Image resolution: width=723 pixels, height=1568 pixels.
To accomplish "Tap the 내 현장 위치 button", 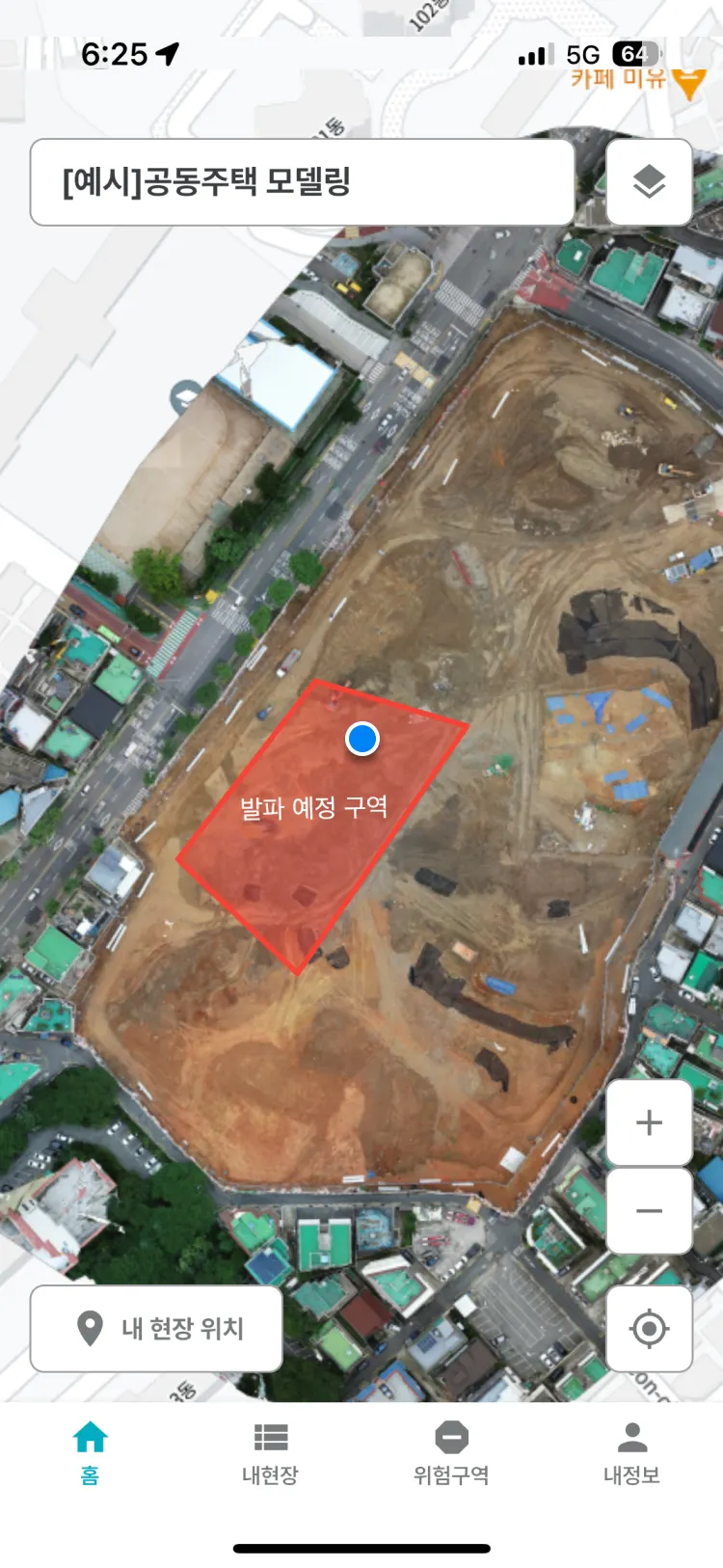I will point(157,1329).
